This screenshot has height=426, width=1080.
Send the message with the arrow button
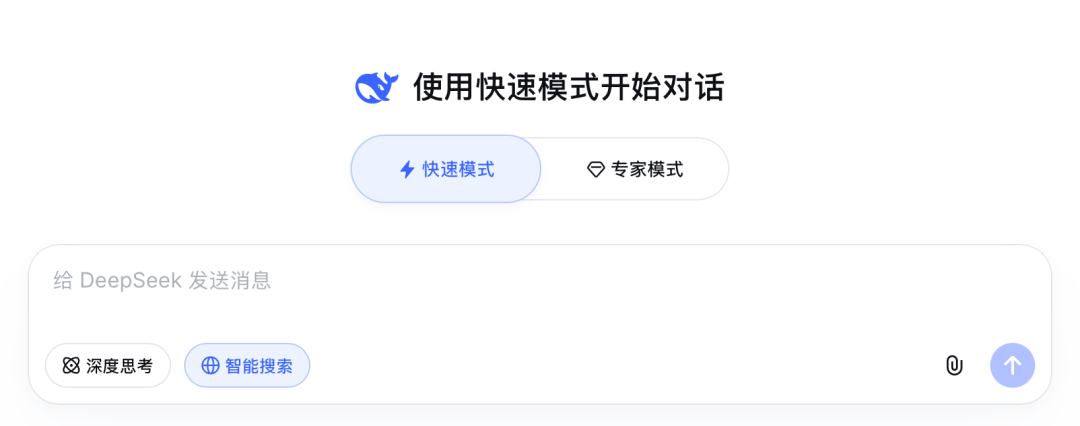point(1012,366)
